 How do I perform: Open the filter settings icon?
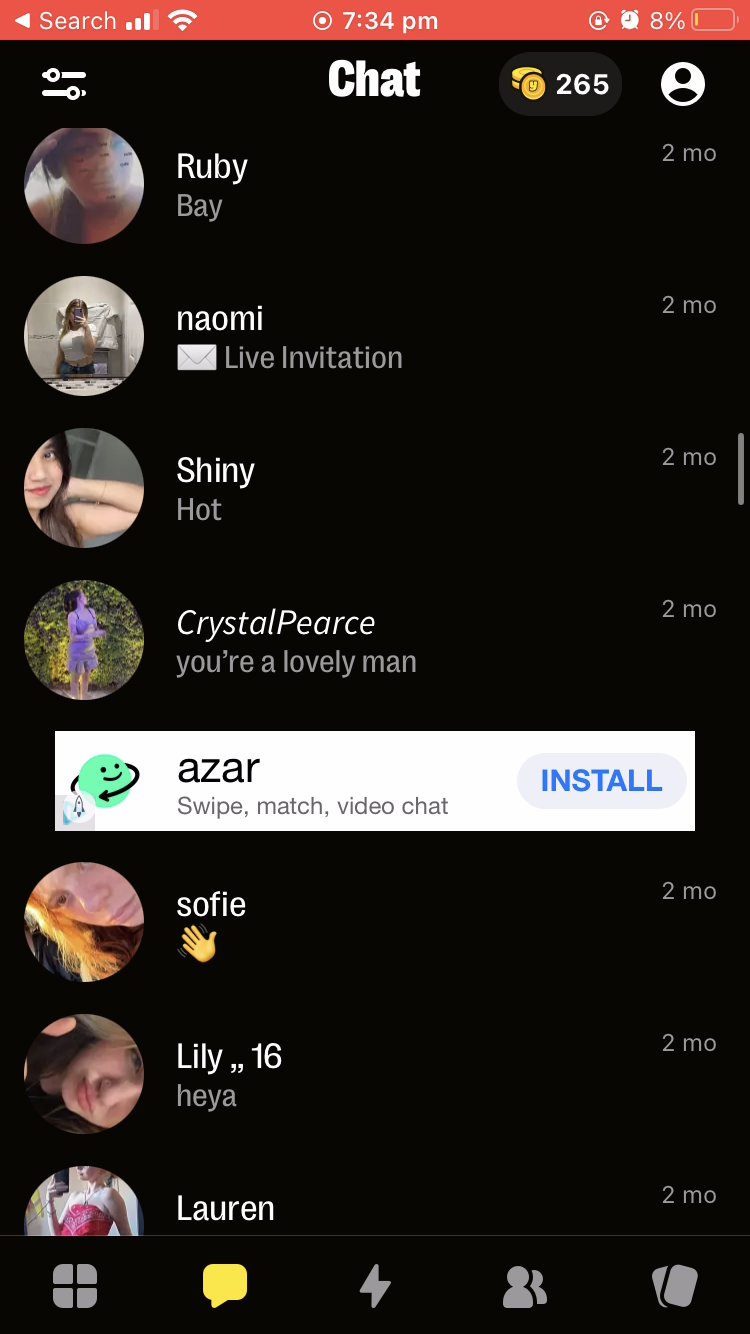pos(64,84)
